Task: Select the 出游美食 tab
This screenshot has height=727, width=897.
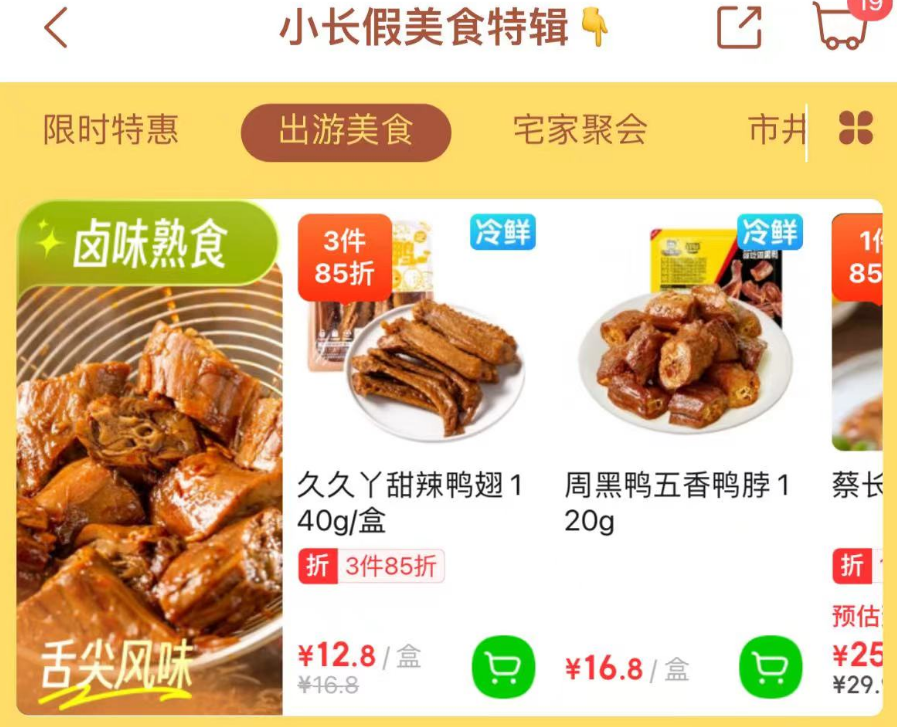Action: coord(346,131)
